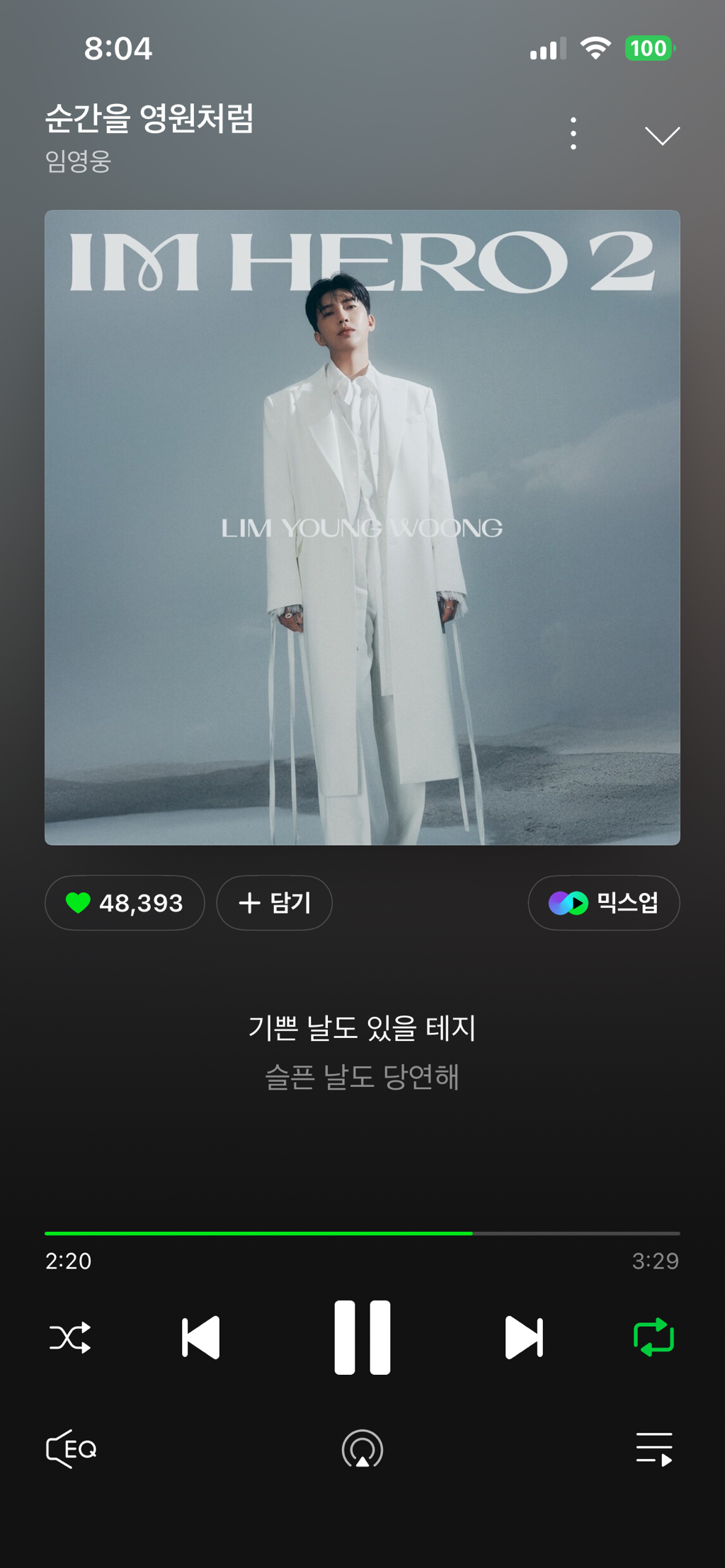This screenshot has width=725, height=1568.
Task: Open AirPlay output device picker
Action: pyautogui.click(x=362, y=1449)
